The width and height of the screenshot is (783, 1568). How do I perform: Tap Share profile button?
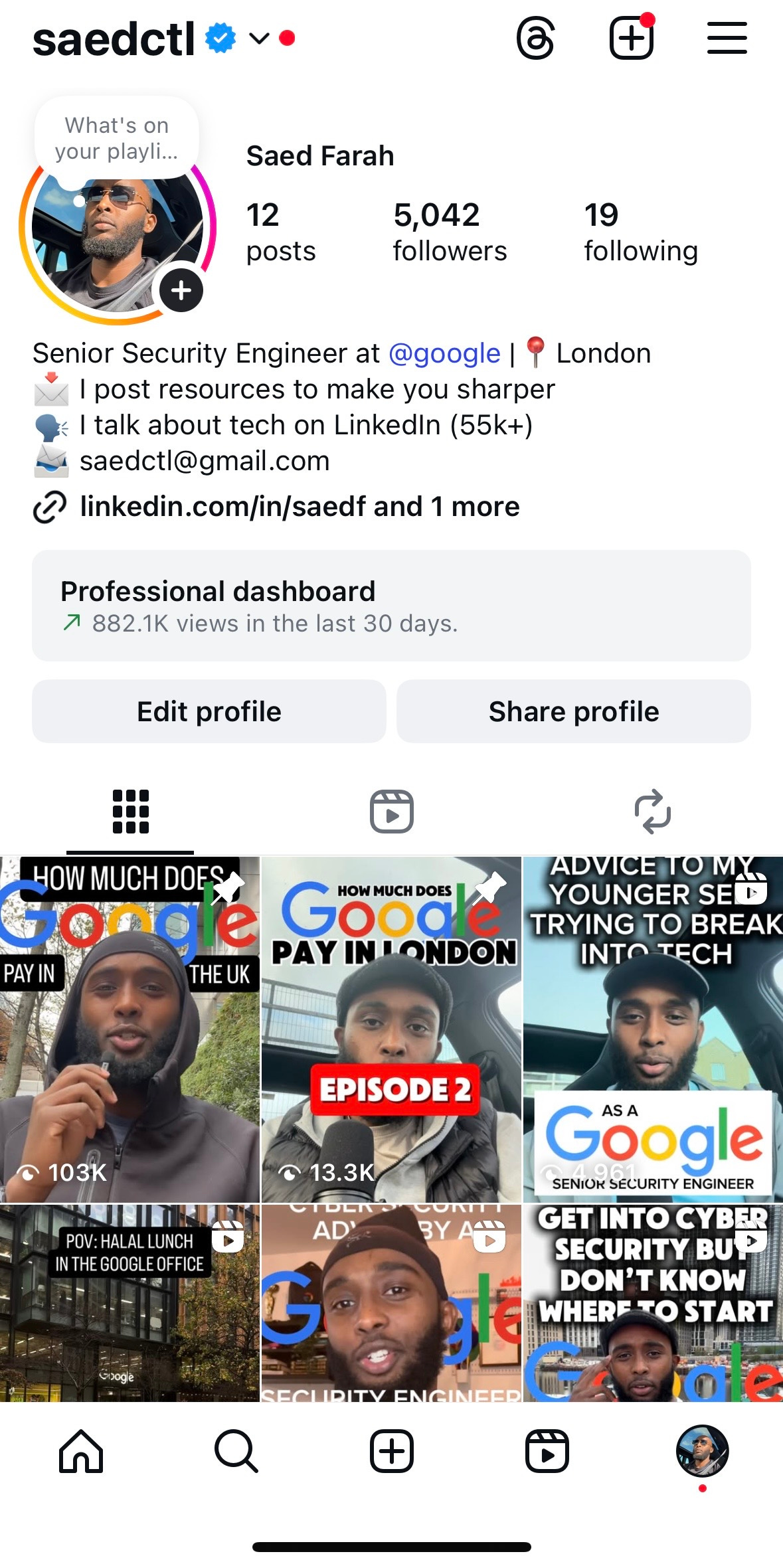tap(574, 711)
